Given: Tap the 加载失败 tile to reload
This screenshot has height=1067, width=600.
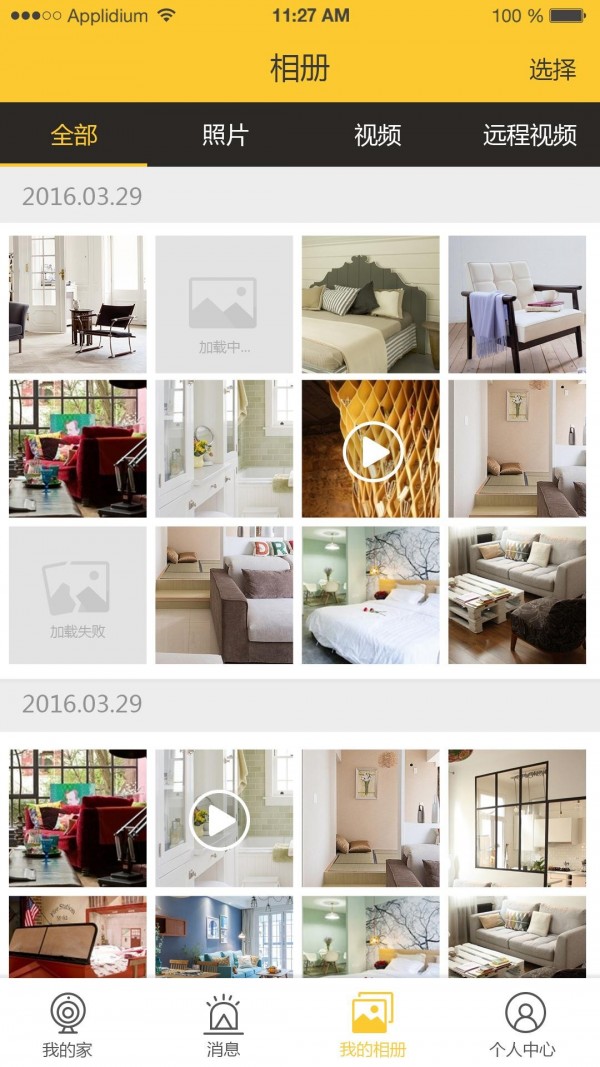Looking at the screenshot, I should [x=78, y=595].
